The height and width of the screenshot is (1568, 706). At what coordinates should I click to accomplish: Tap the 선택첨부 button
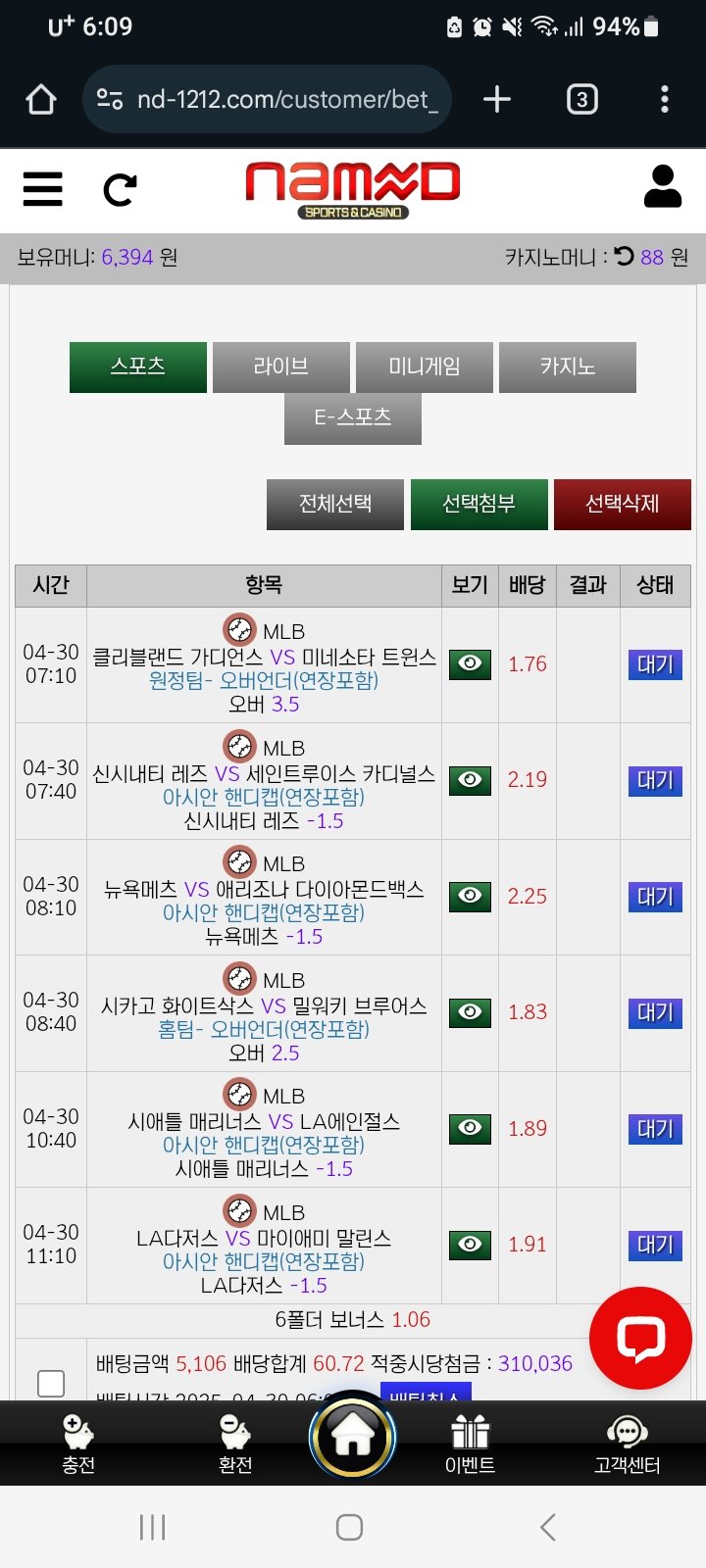[x=479, y=504]
